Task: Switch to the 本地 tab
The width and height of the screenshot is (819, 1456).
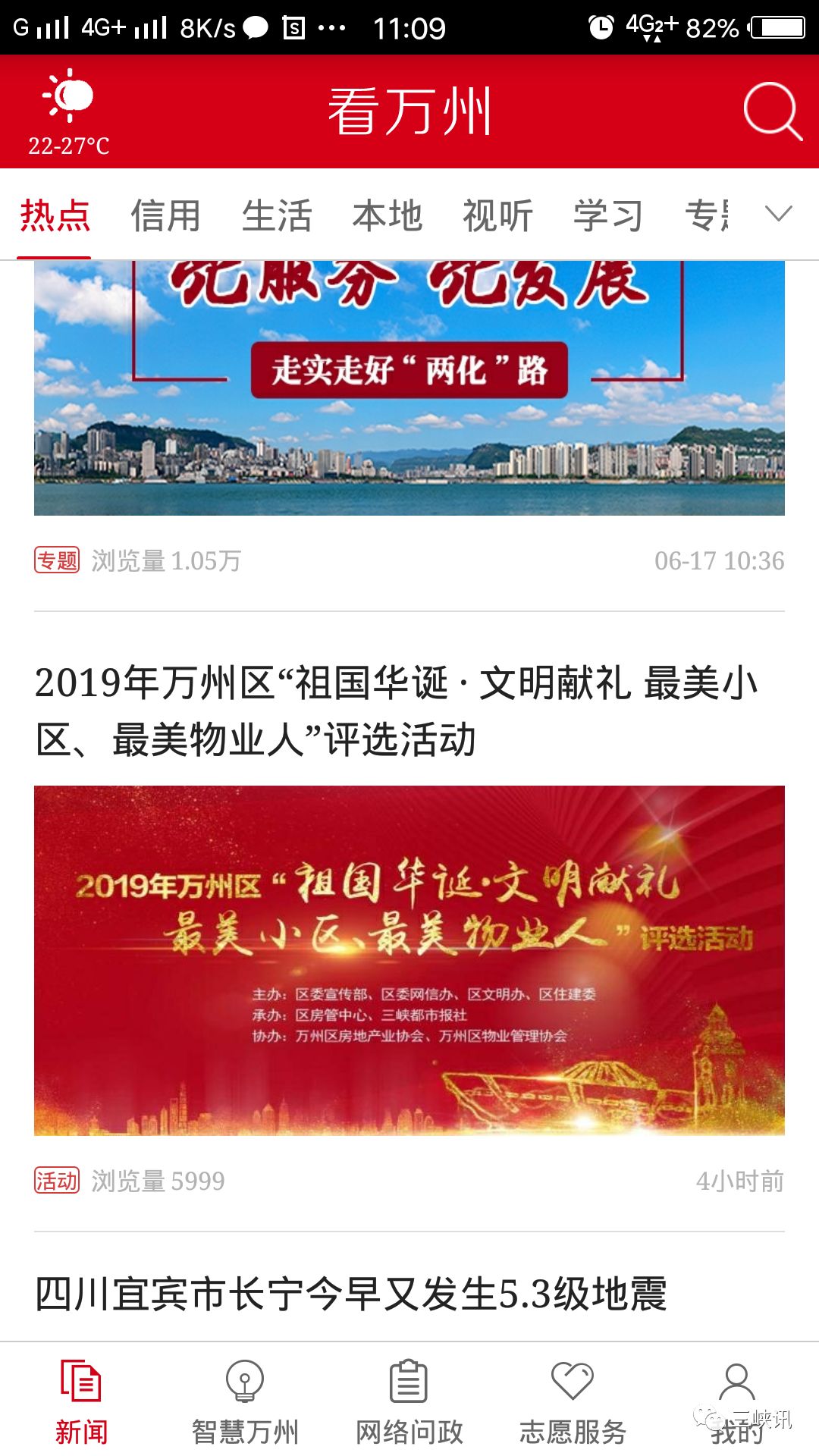Action: (x=388, y=215)
